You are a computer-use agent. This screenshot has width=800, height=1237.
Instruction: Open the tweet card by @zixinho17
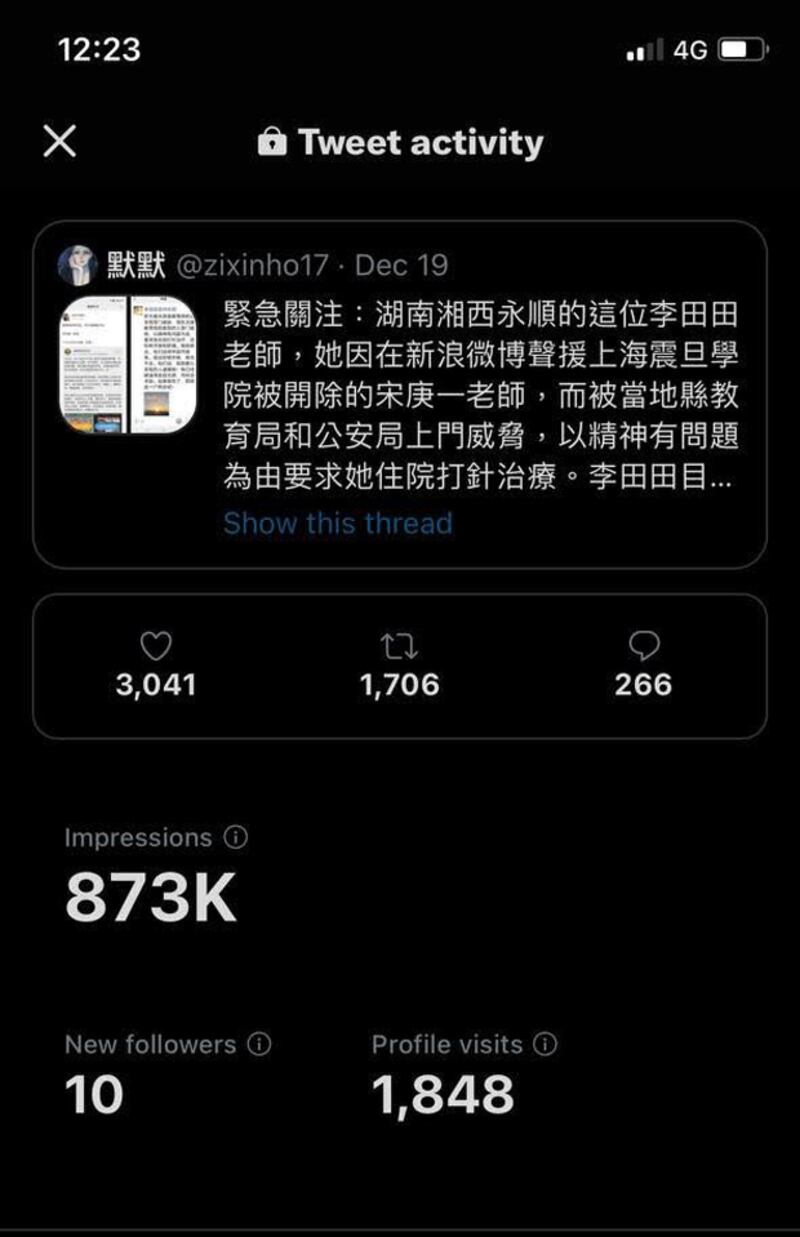click(480, 400)
